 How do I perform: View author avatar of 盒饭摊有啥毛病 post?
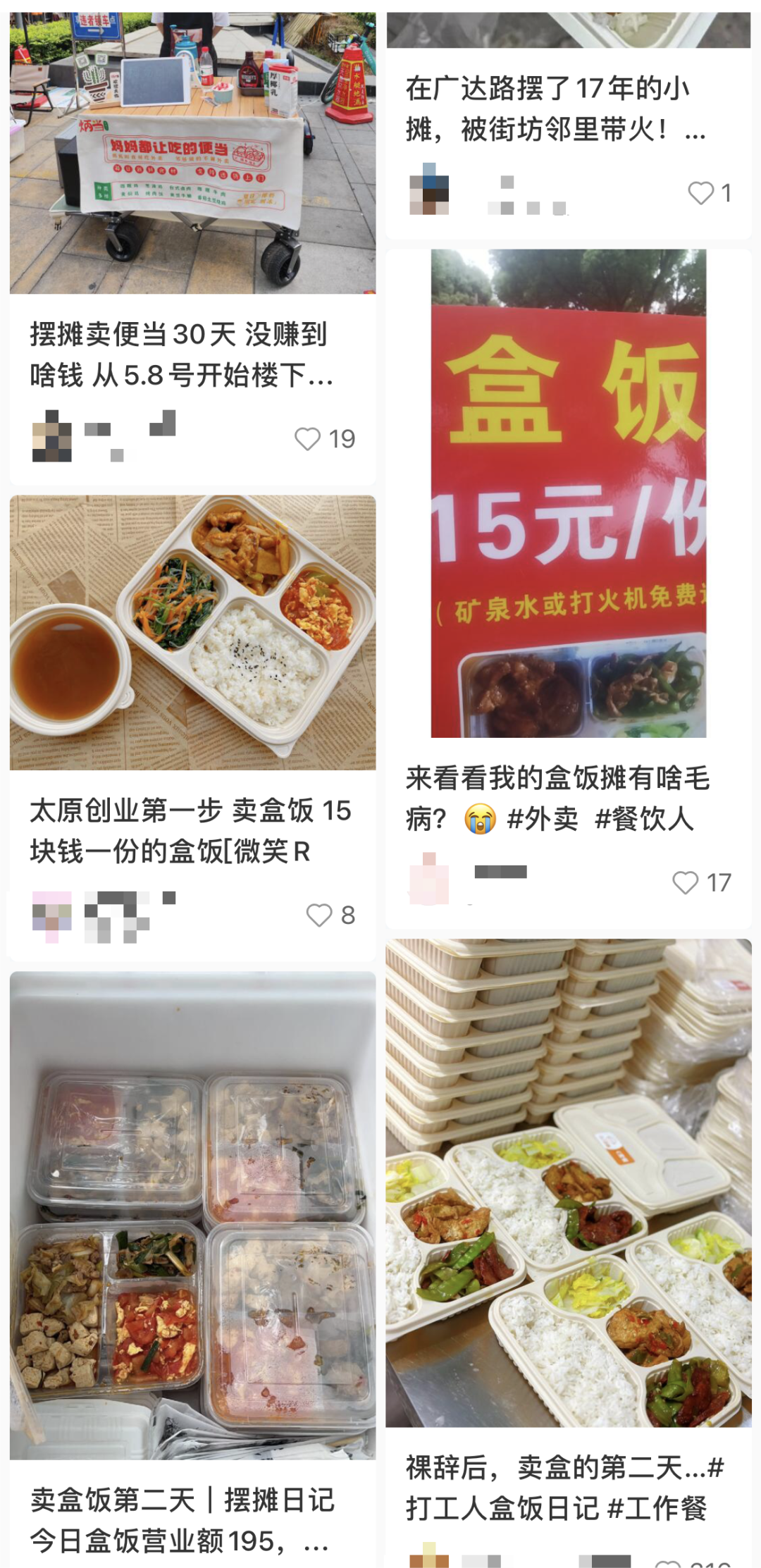pyautogui.click(x=429, y=879)
